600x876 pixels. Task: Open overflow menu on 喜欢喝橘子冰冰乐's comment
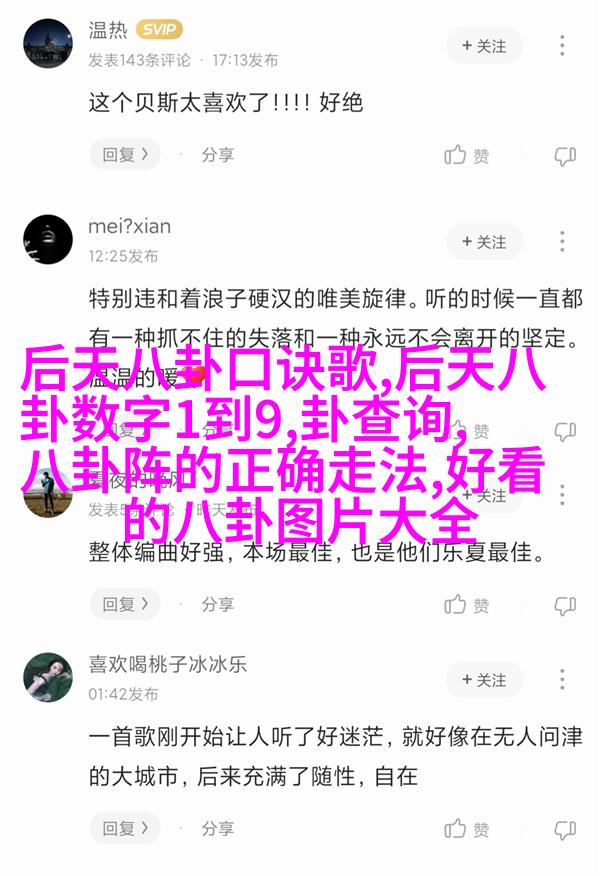point(564,680)
